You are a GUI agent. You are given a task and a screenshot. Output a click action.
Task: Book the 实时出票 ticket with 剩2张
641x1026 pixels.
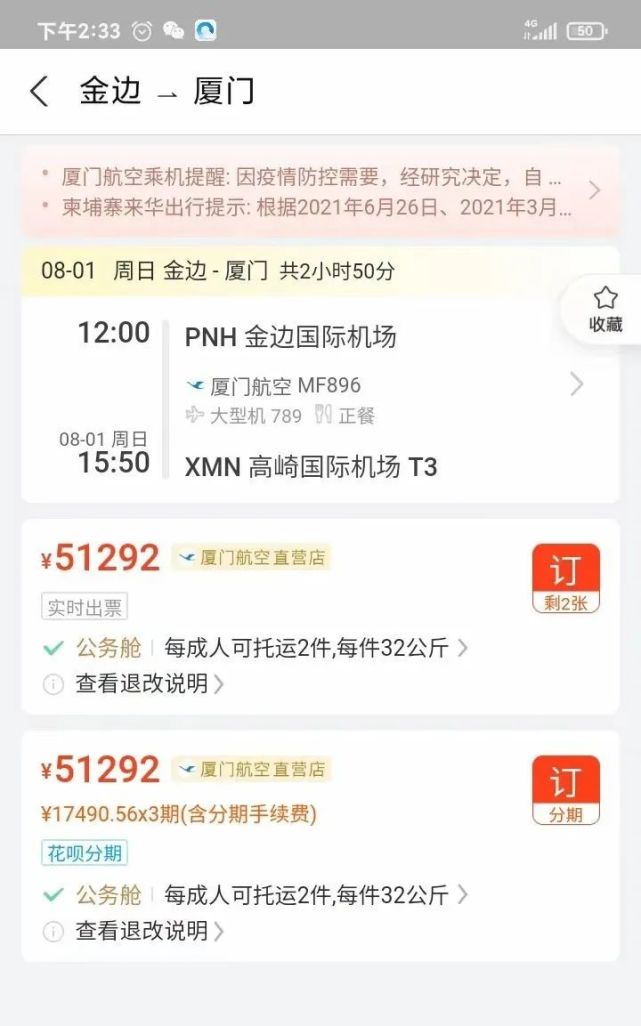565,577
